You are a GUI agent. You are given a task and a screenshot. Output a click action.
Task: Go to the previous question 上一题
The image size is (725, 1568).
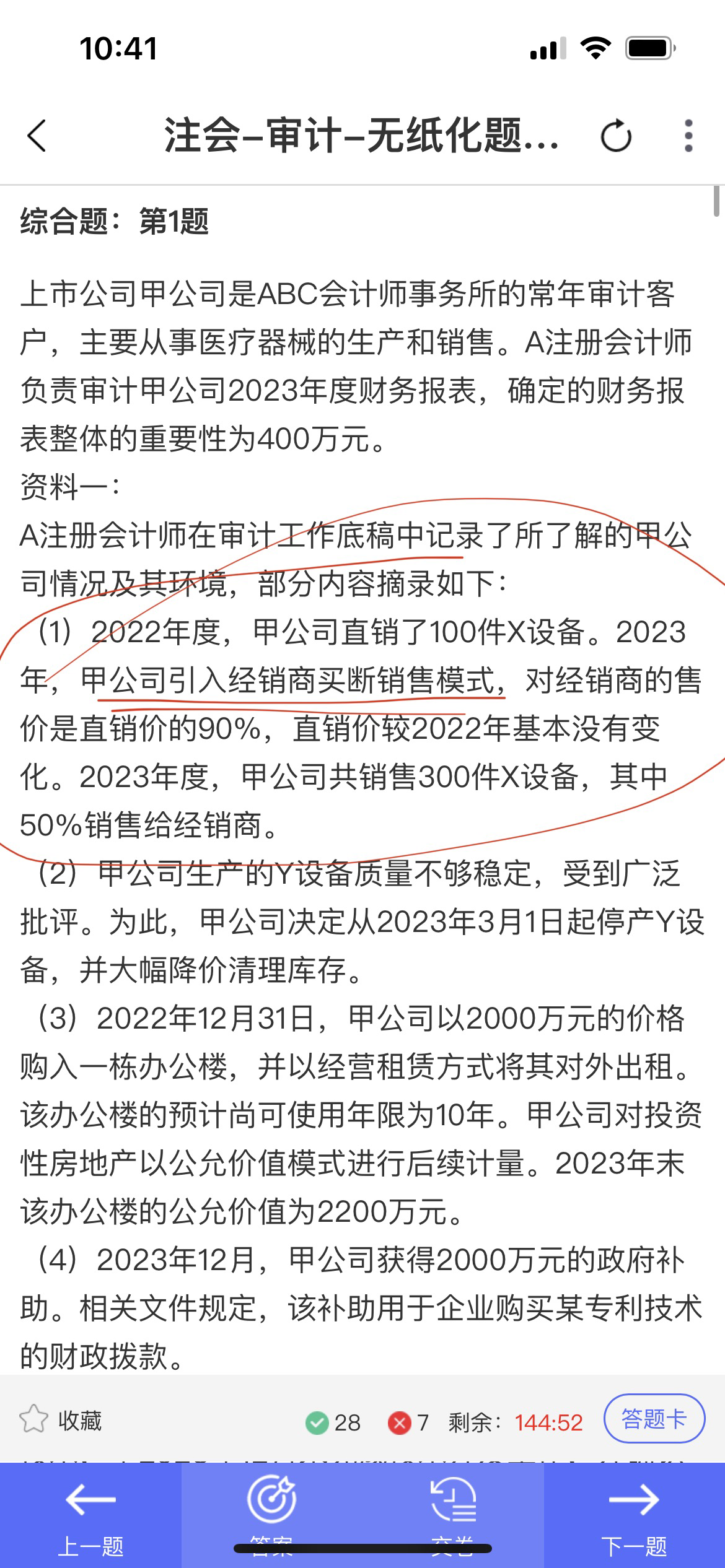coord(90,1516)
